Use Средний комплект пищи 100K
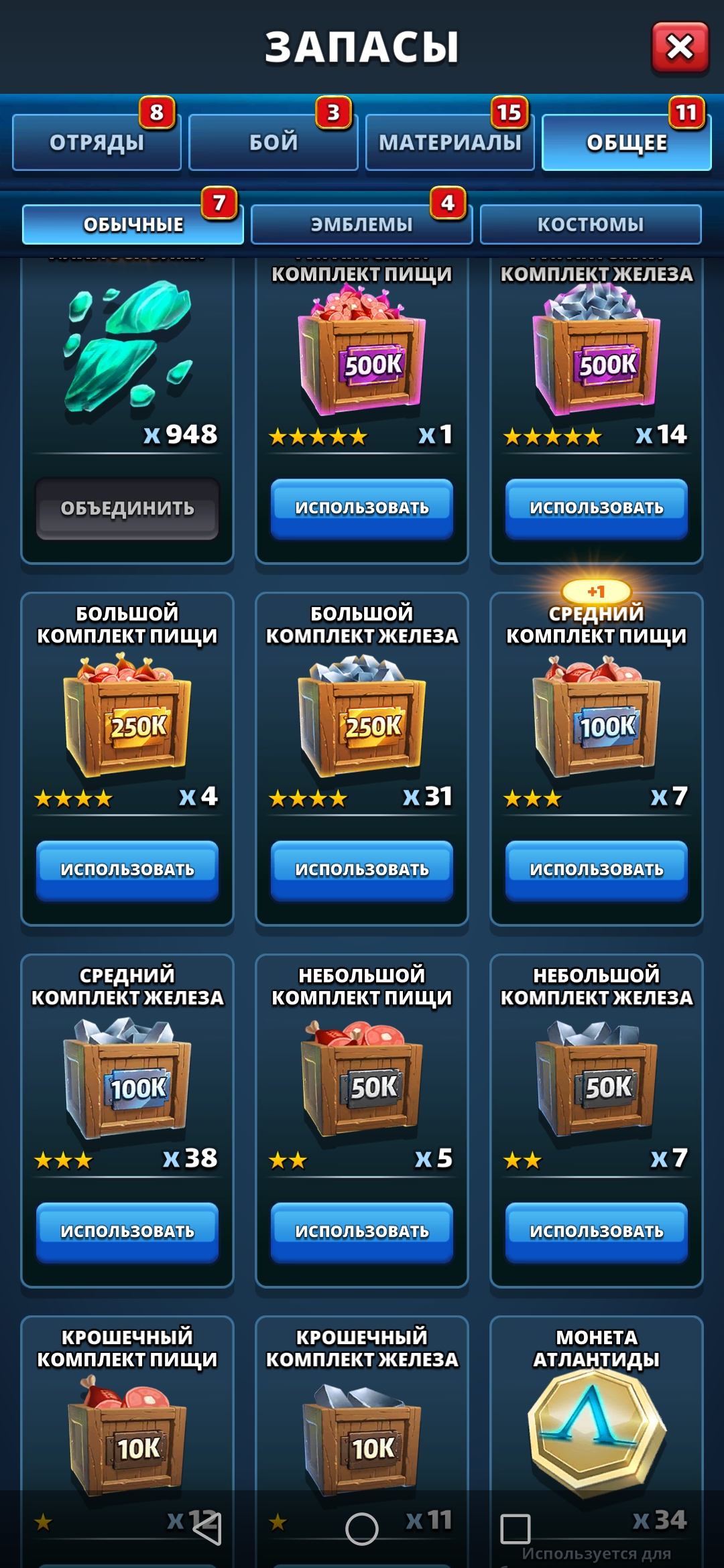 coord(597,870)
